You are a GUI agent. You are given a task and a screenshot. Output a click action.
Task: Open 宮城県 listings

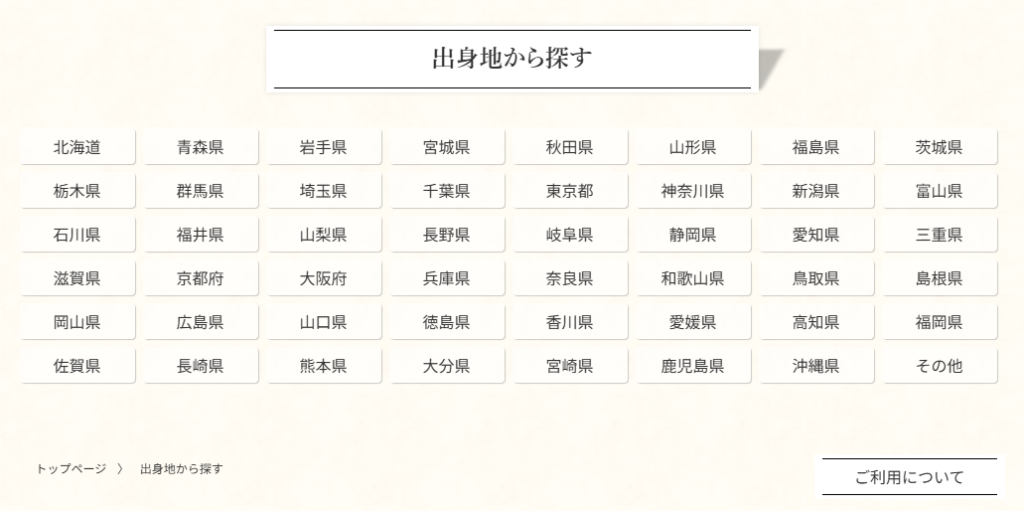pos(447,148)
